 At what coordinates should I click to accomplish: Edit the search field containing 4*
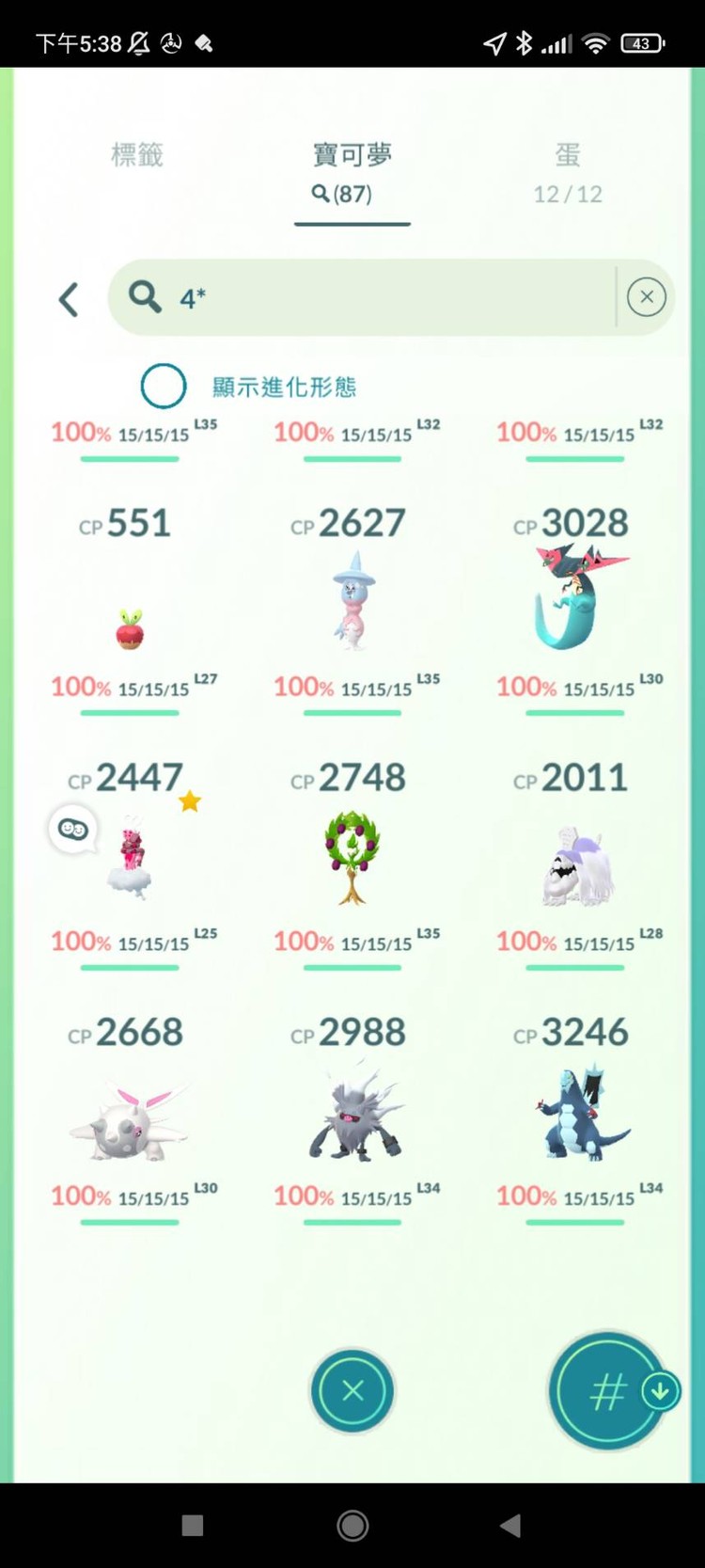376,298
